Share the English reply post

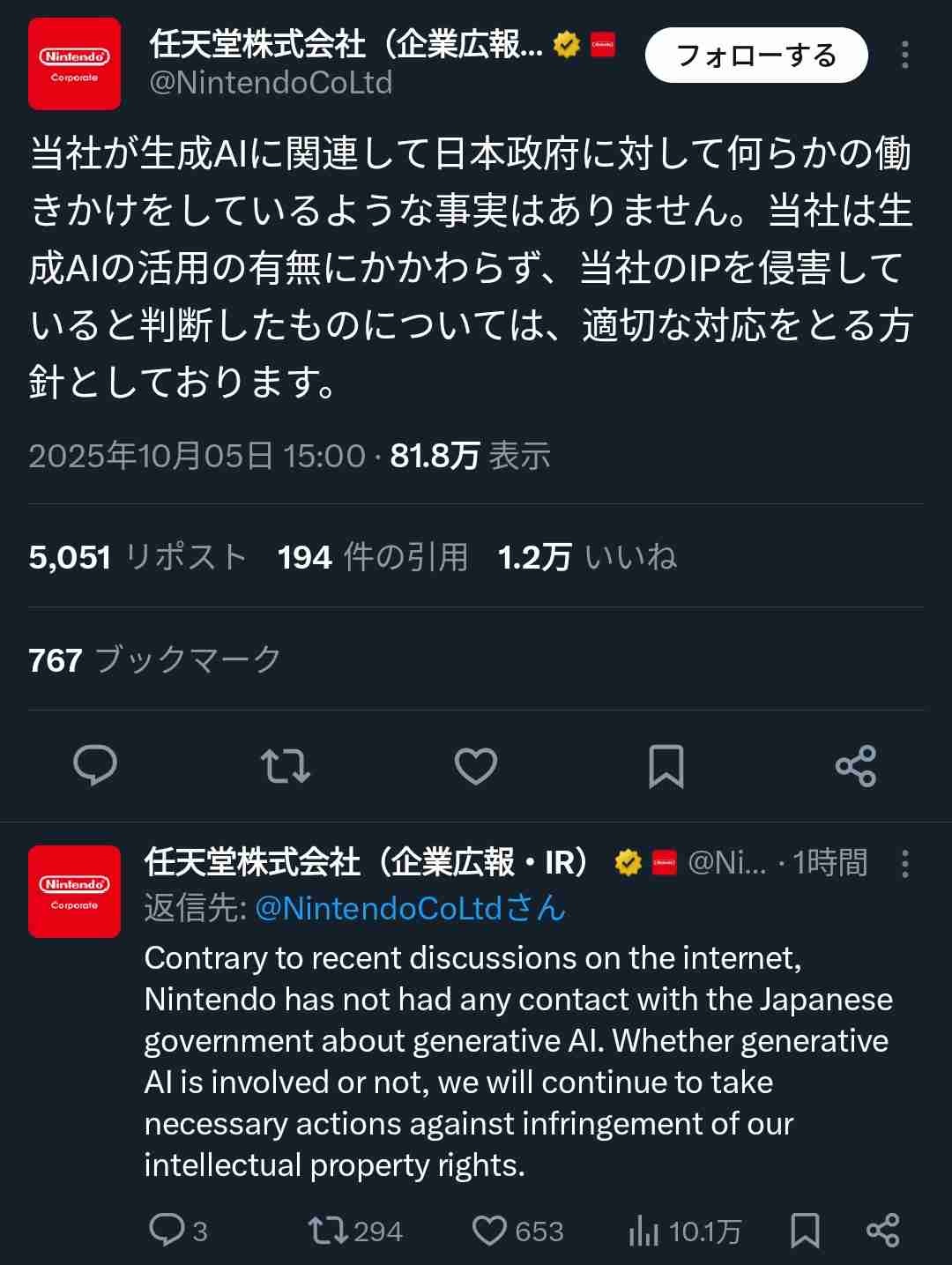[x=882, y=1230]
